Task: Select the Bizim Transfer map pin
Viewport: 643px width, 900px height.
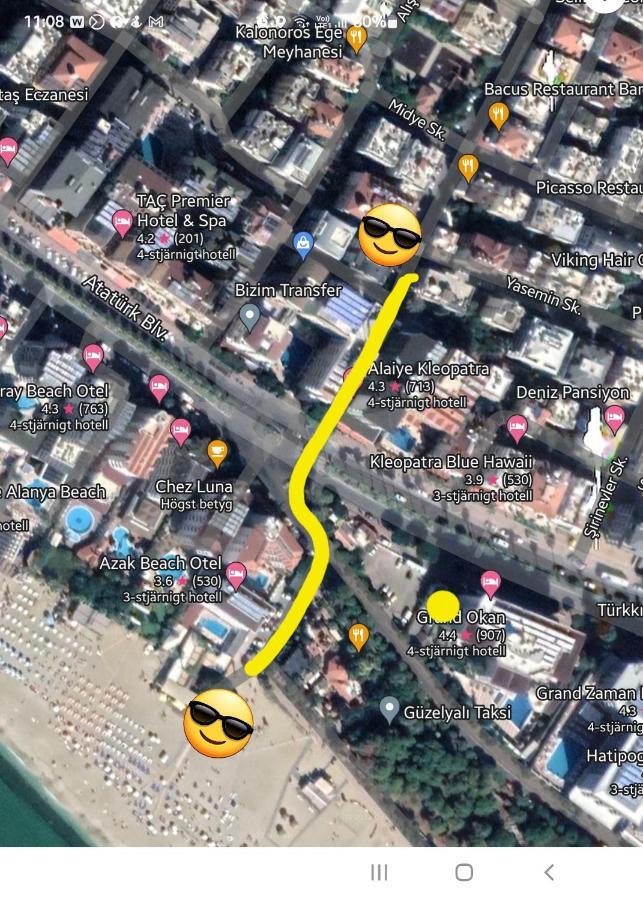Action: (250, 317)
